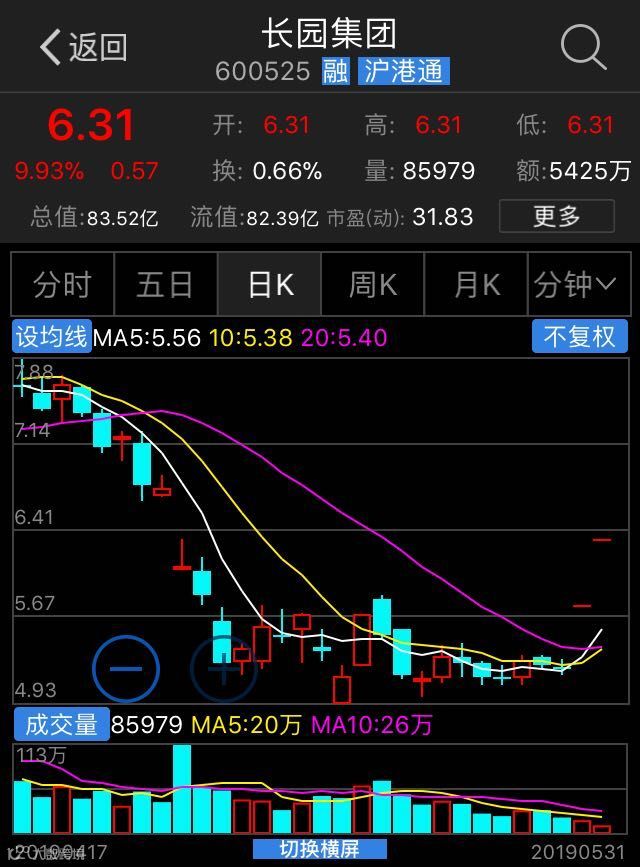
Task: Zoom in the K-line chart with plus
Action: coord(224,668)
